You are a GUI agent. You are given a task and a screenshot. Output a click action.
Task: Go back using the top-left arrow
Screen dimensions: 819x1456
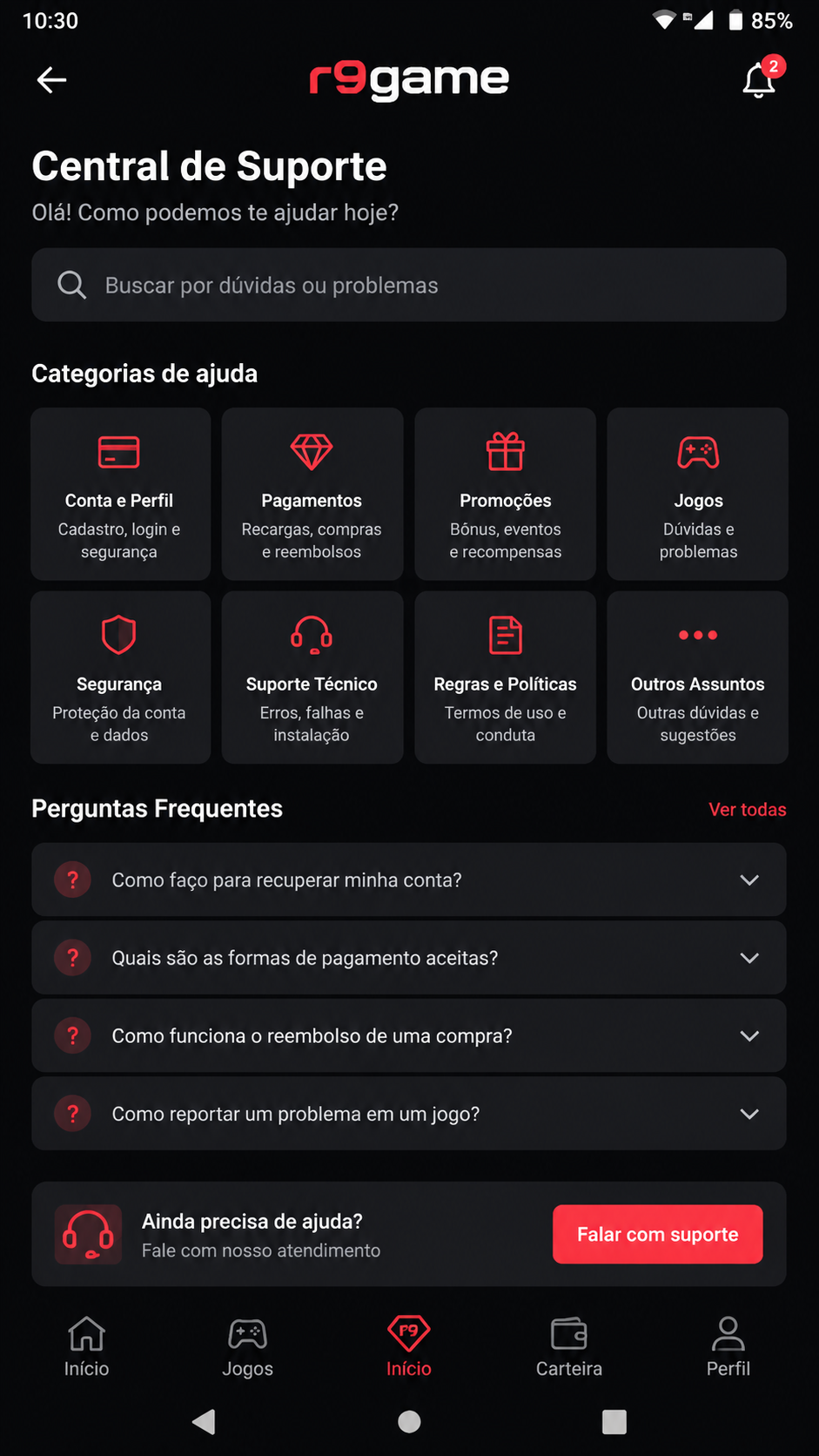(x=51, y=80)
